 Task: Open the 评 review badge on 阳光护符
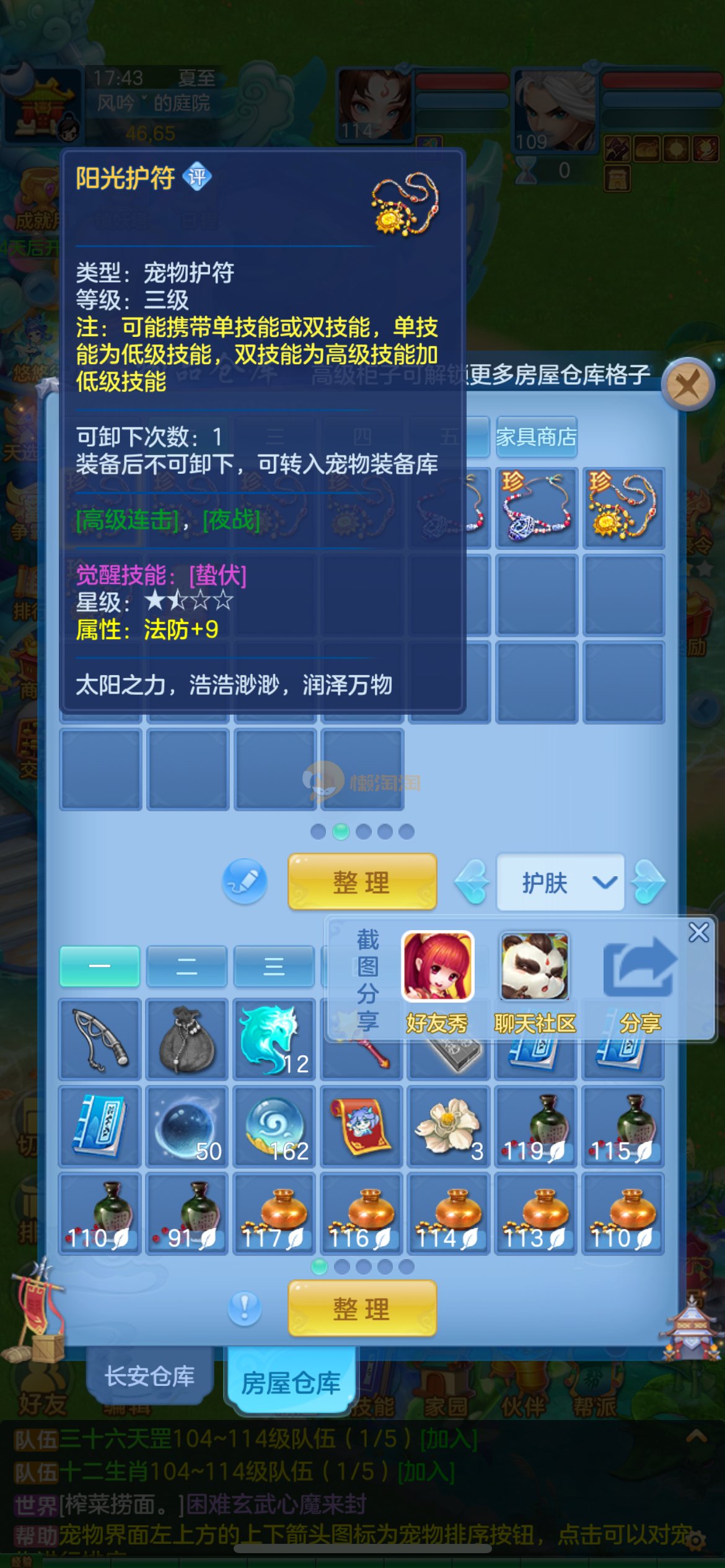pyautogui.click(x=197, y=178)
